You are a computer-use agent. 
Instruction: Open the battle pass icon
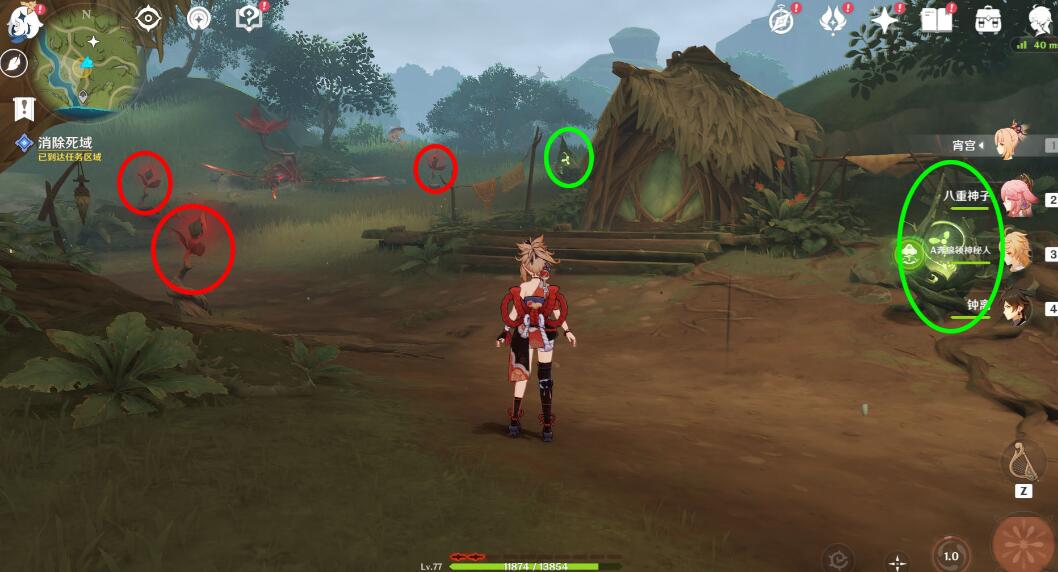coord(832,19)
